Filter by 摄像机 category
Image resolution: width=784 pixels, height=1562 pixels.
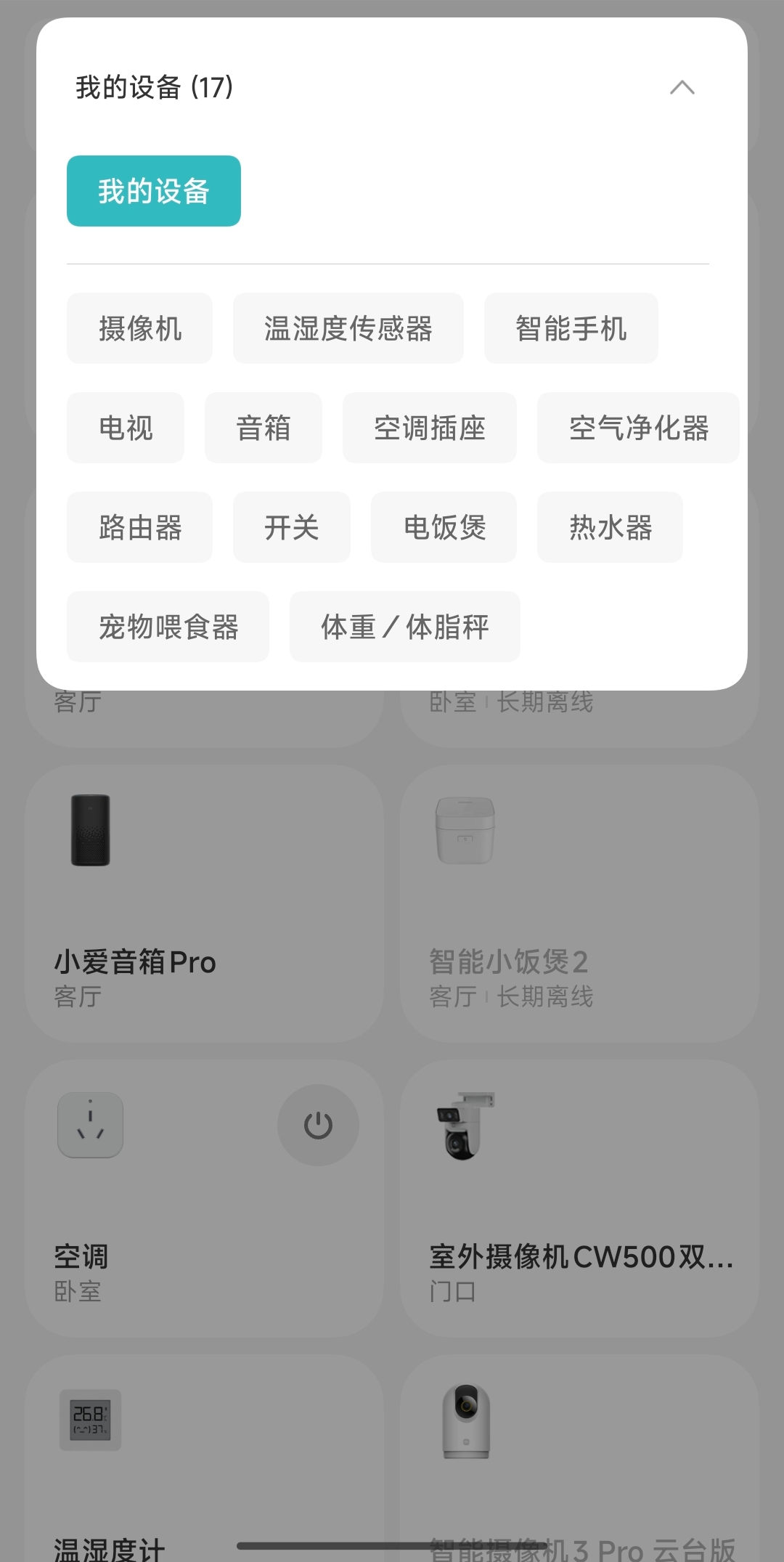[139, 328]
